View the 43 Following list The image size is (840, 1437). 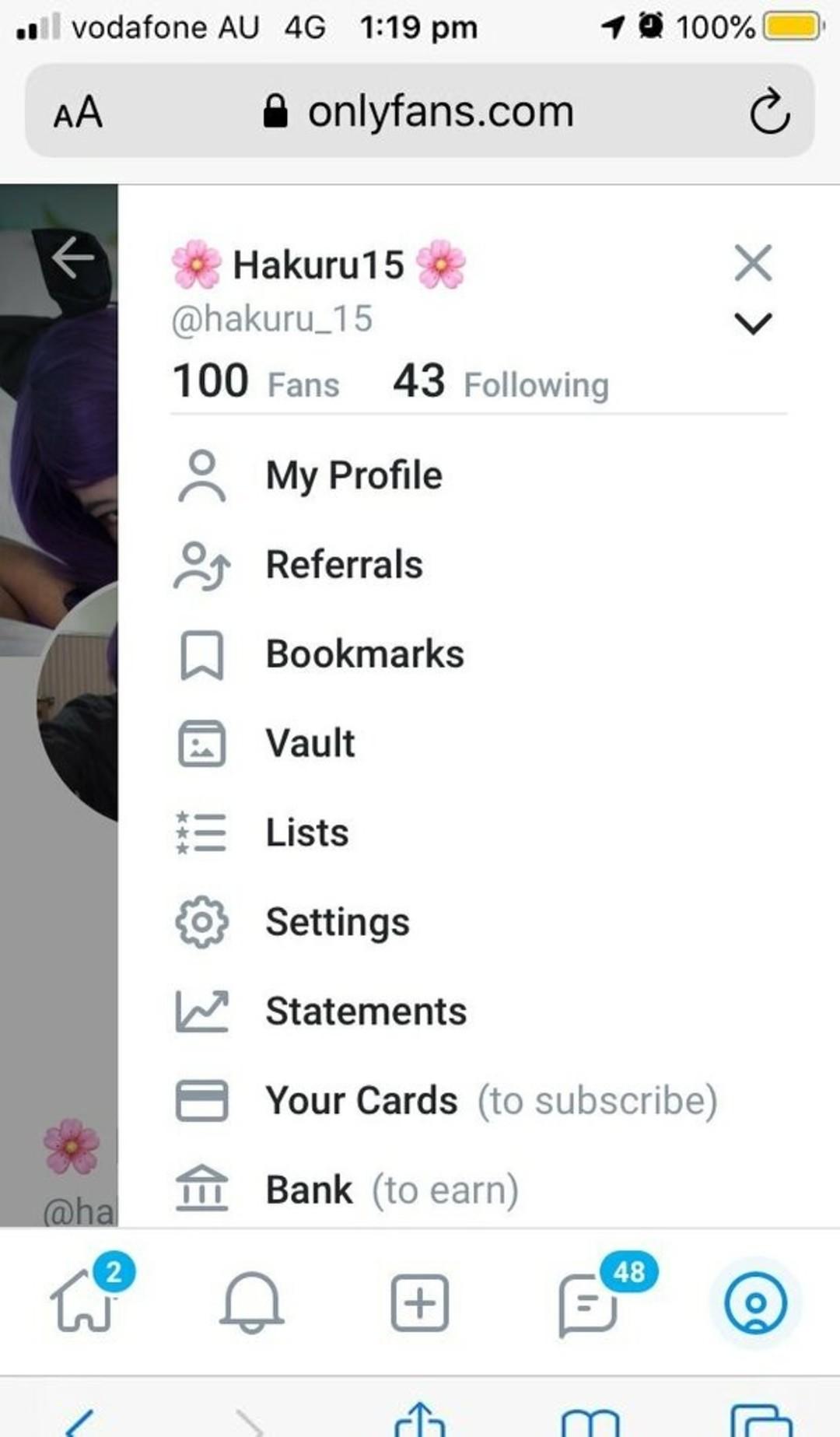tap(501, 381)
